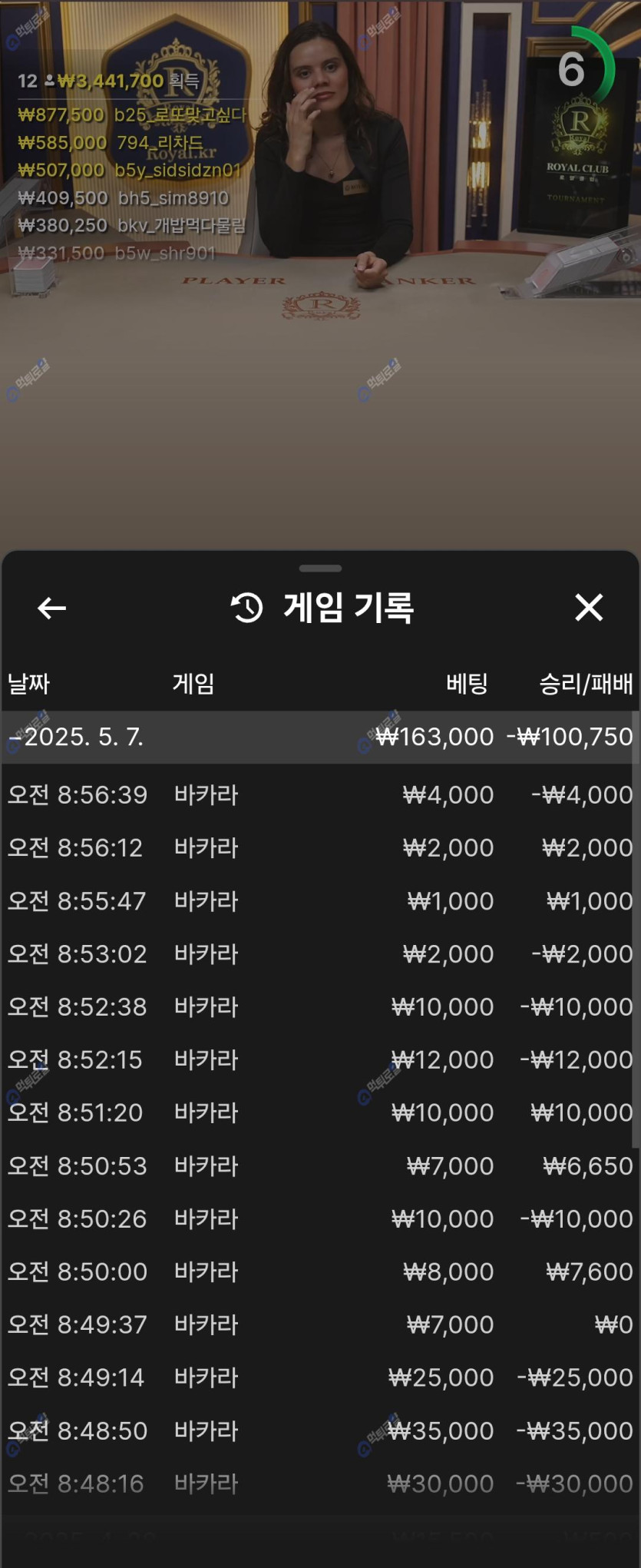Open the 오전 8:49:37 game with ₩0 result

[319, 1324]
